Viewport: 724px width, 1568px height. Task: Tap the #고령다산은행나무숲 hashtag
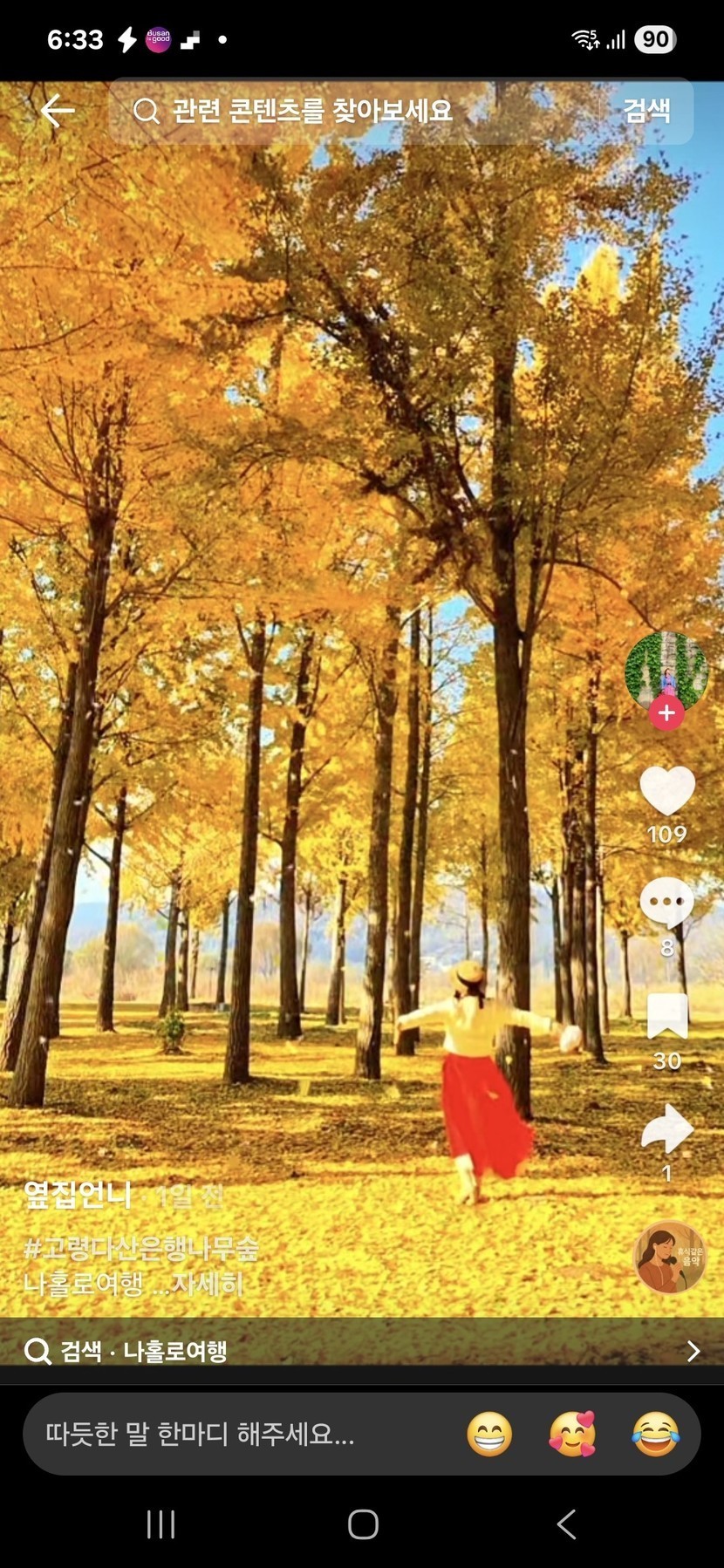tap(141, 1249)
